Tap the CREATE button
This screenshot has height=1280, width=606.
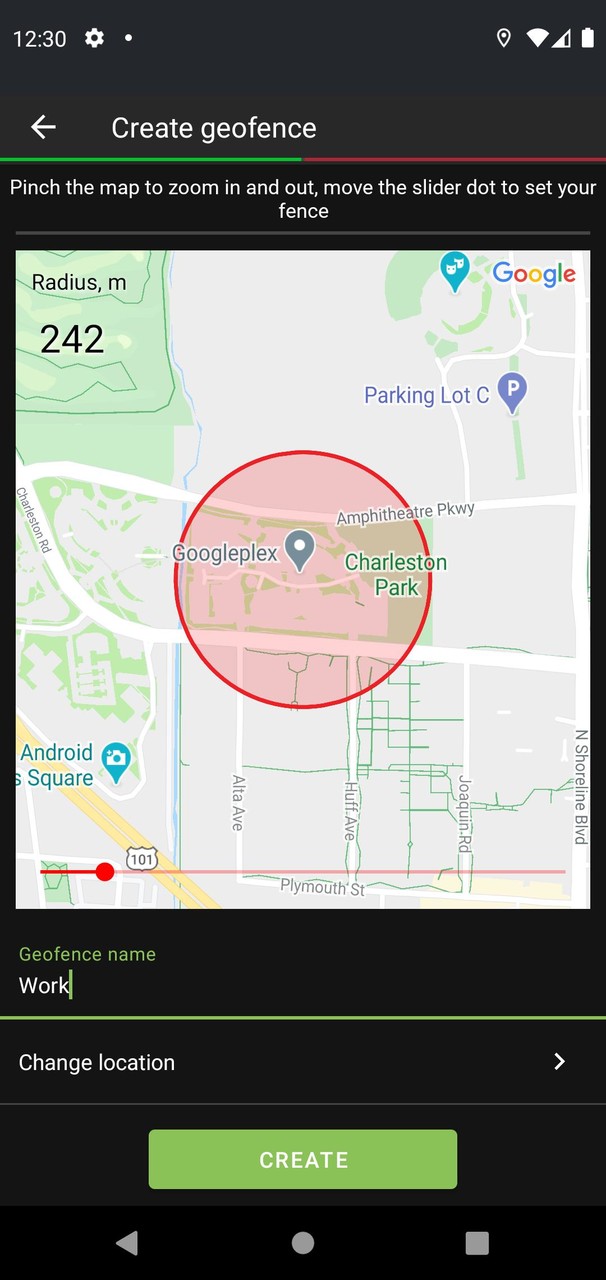[x=303, y=1160]
